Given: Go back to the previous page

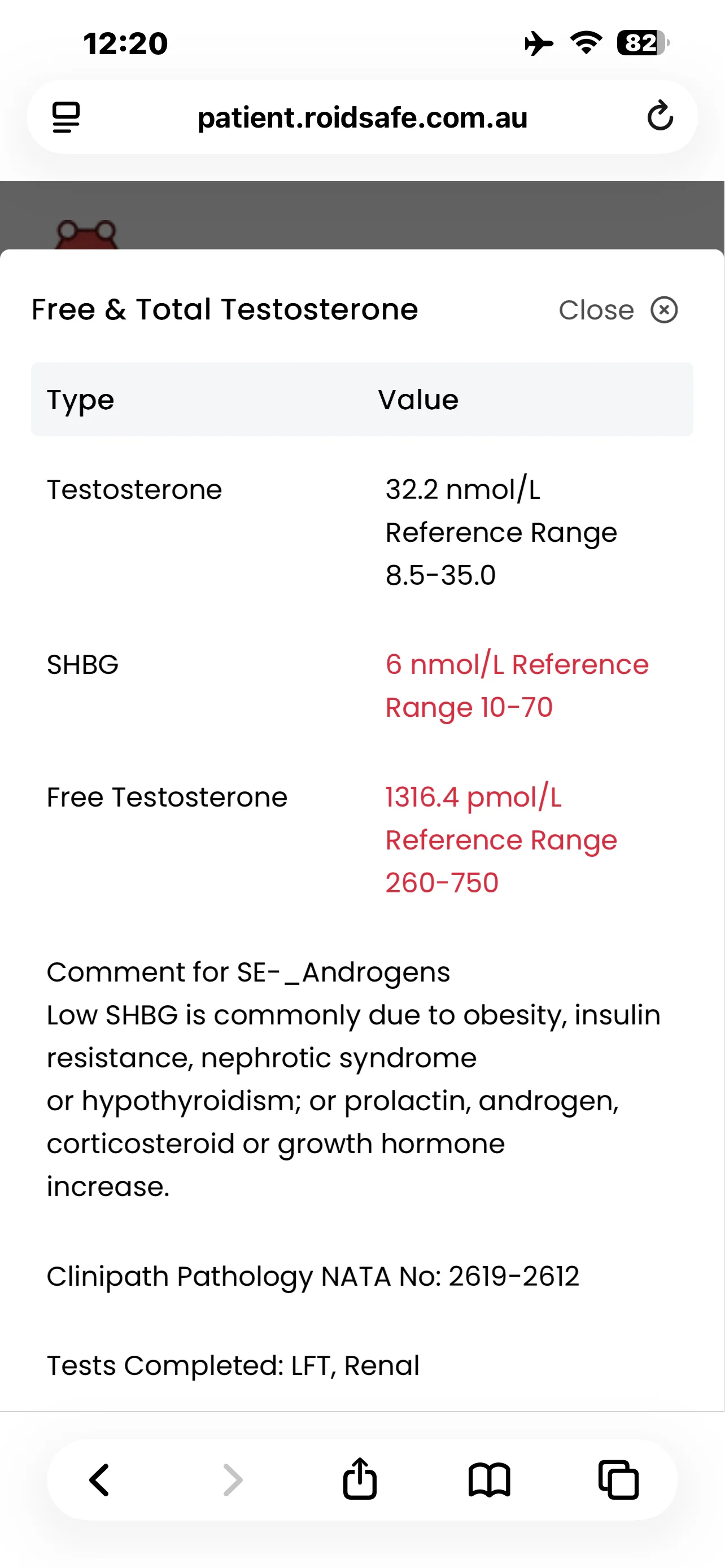Looking at the screenshot, I should (99, 1480).
